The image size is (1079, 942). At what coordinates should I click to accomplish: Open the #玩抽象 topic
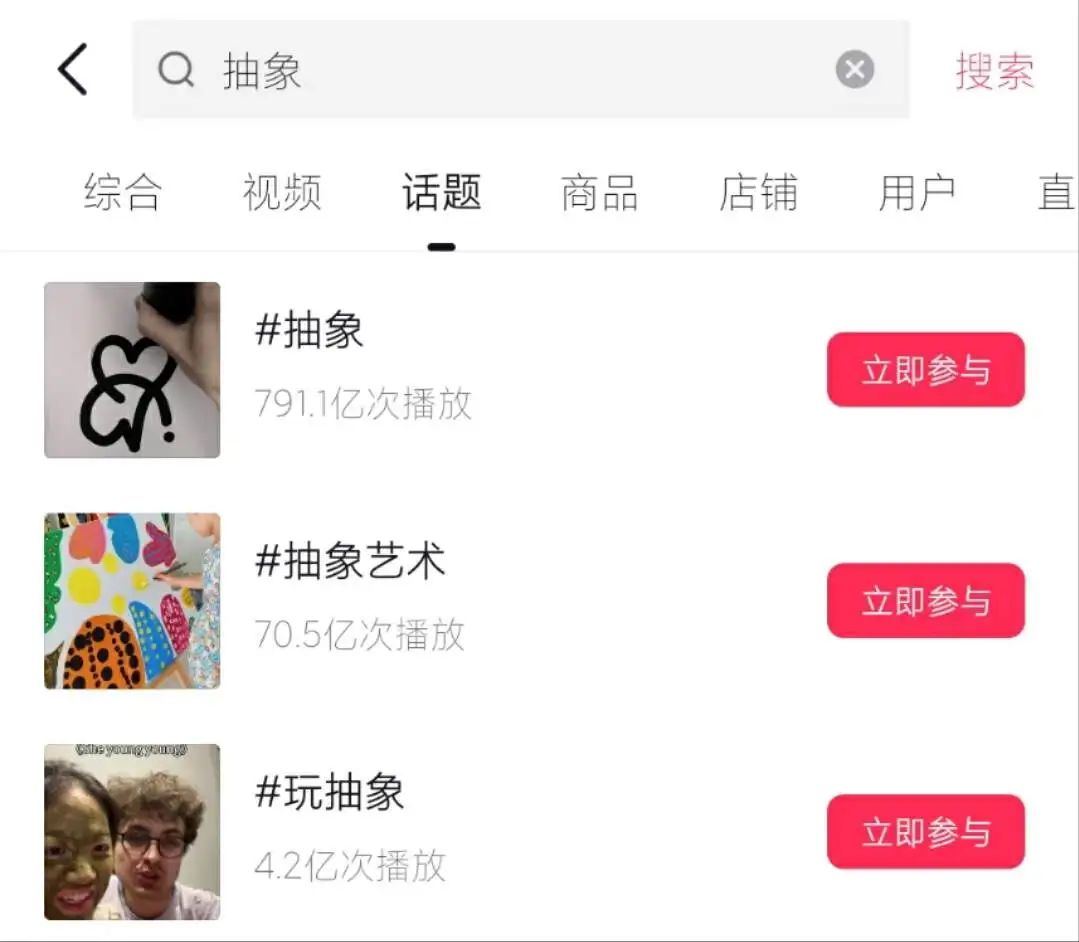pyautogui.click(x=330, y=793)
